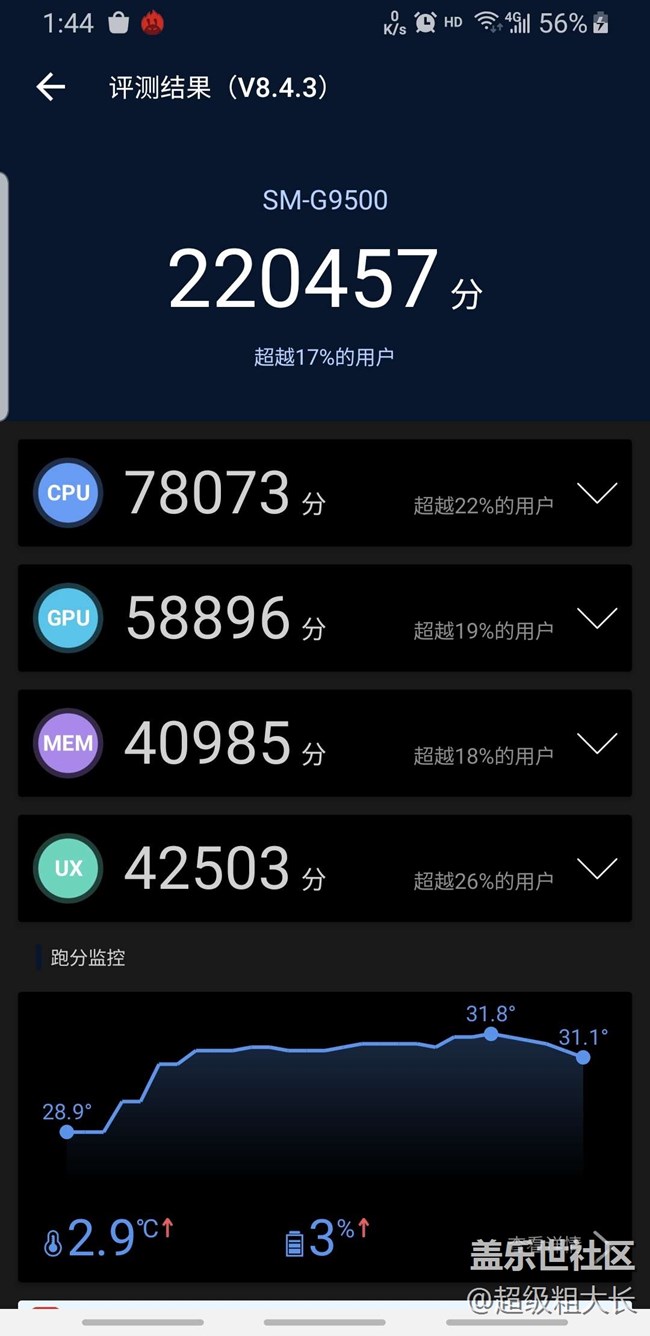Go back from the benchmark results
650x1336 pixels.
click(x=51, y=88)
